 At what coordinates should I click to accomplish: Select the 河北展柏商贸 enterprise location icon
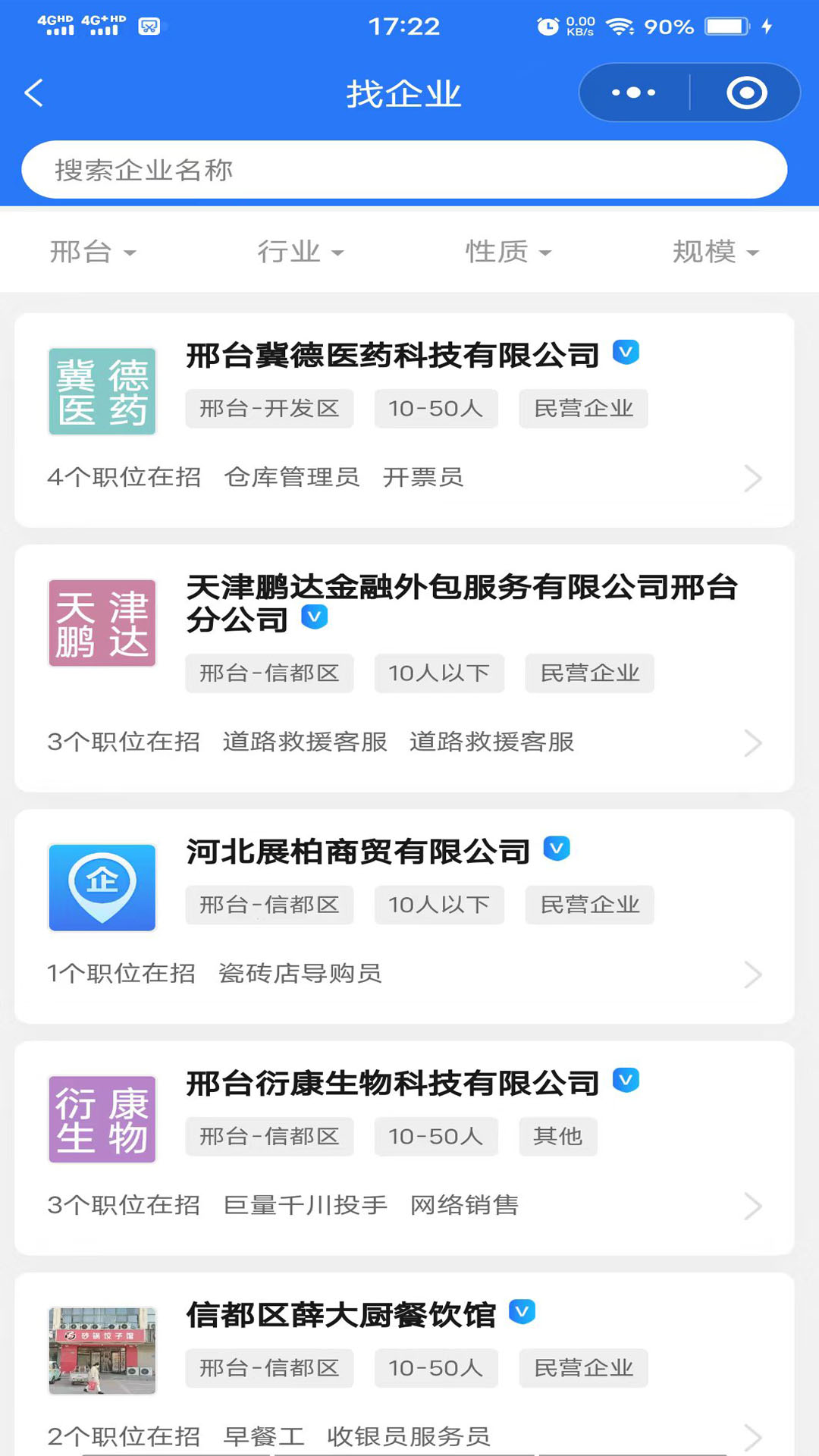point(102,887)
